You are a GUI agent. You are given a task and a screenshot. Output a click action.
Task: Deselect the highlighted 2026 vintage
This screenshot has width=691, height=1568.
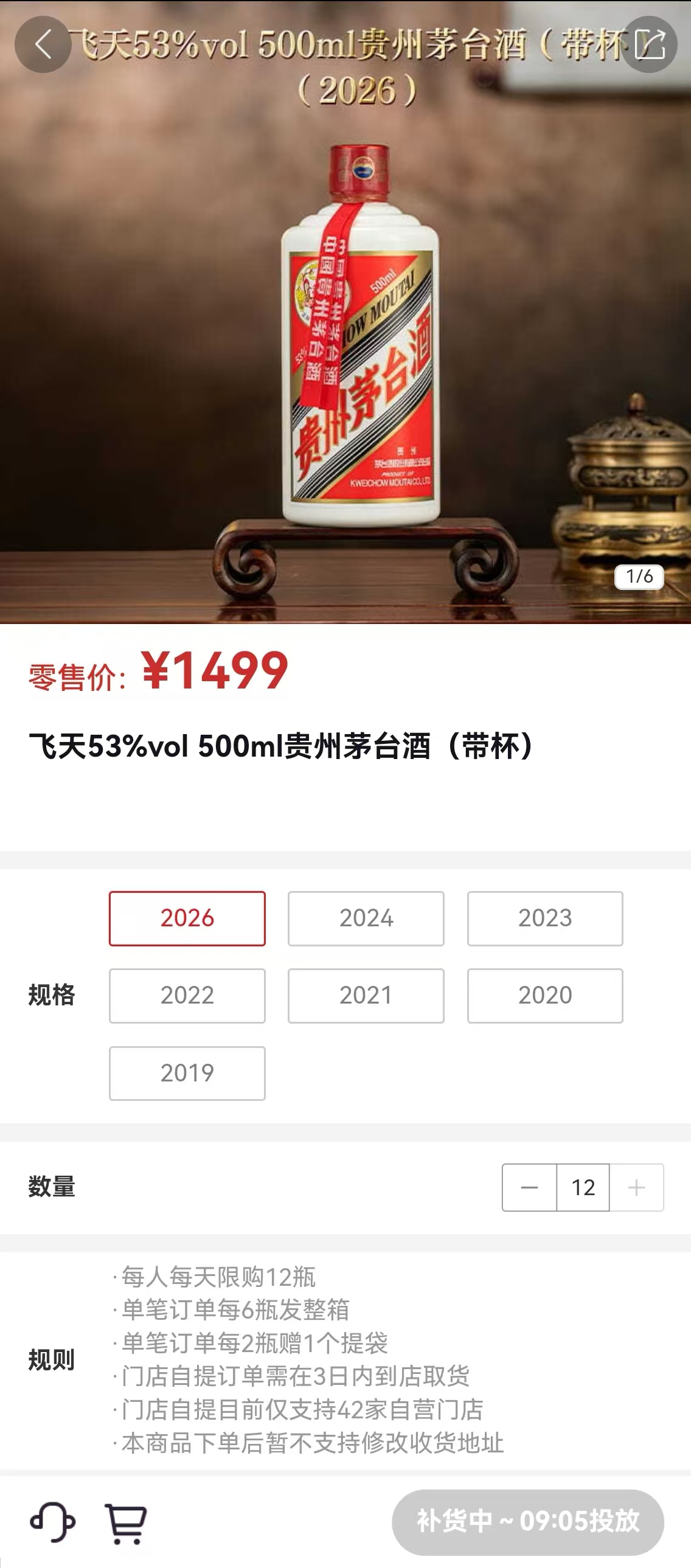coord(187,918)
